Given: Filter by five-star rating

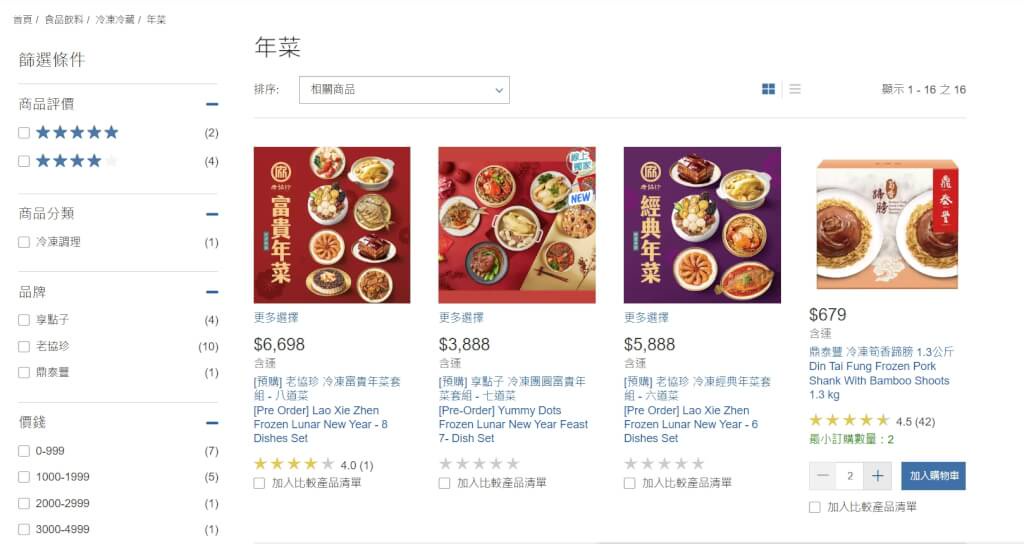Looking at the screenshot, I should [24, 133].
